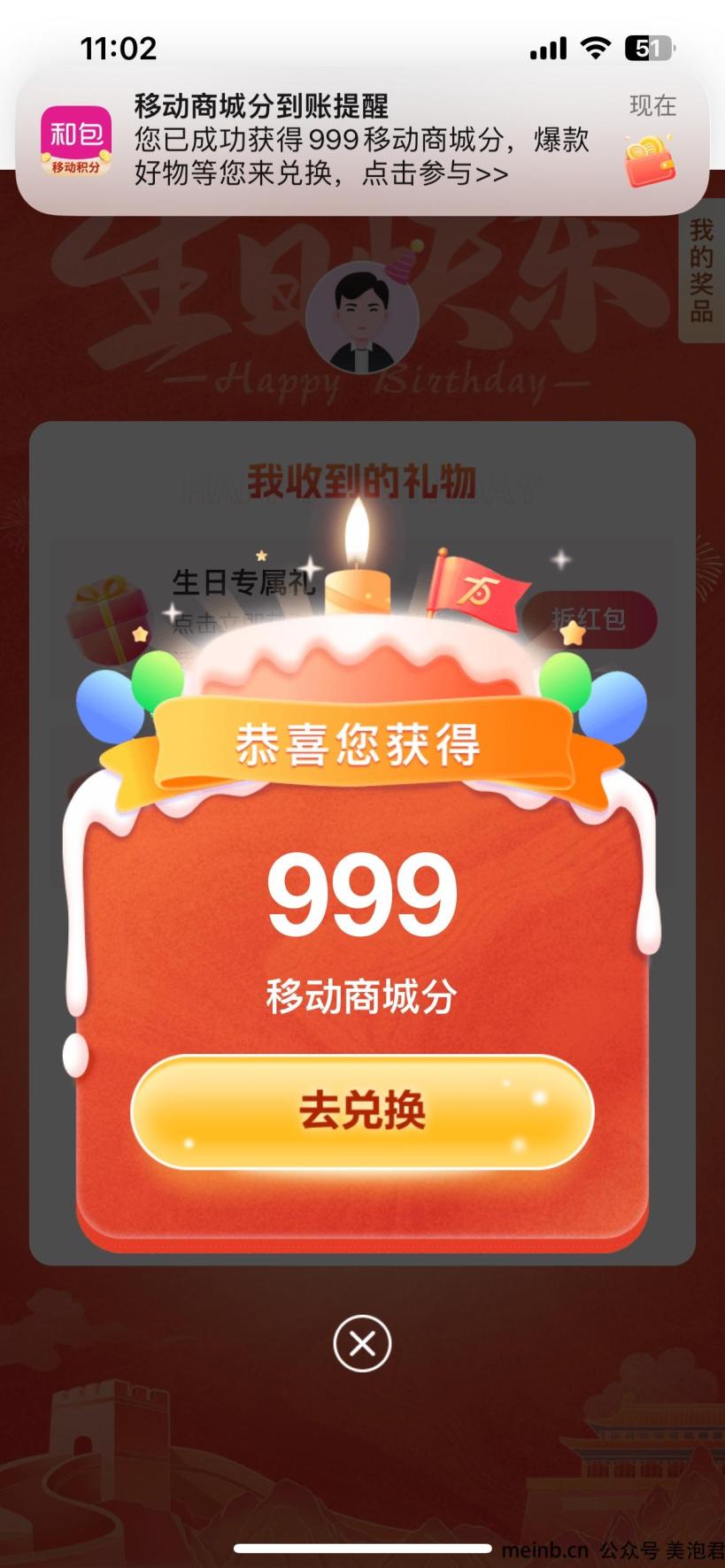Close the 999 points reward popup
This screenshot has height=1568, width=725.
pyautogui.click(x=362, y=1343)
